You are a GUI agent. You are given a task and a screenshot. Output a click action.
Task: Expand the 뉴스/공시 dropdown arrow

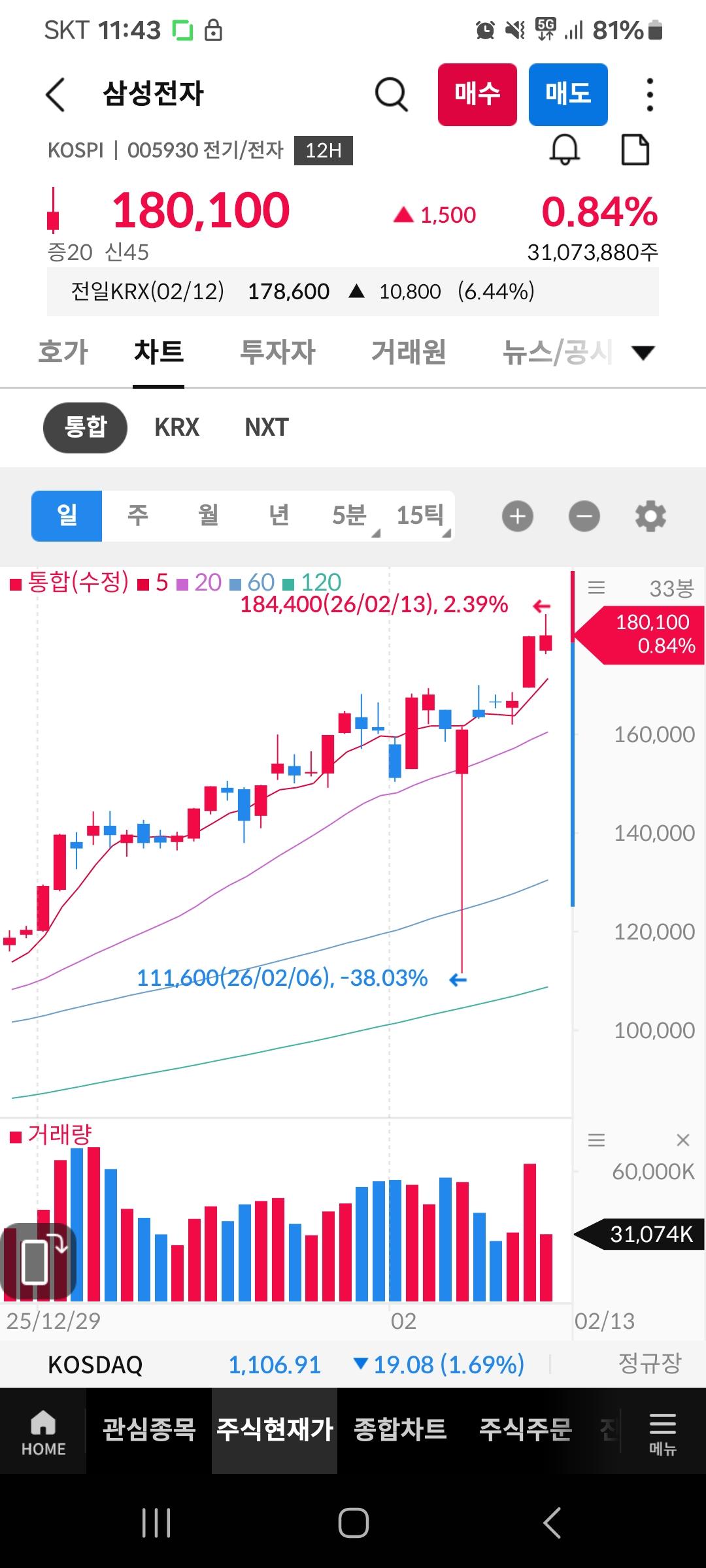point(641,353)
